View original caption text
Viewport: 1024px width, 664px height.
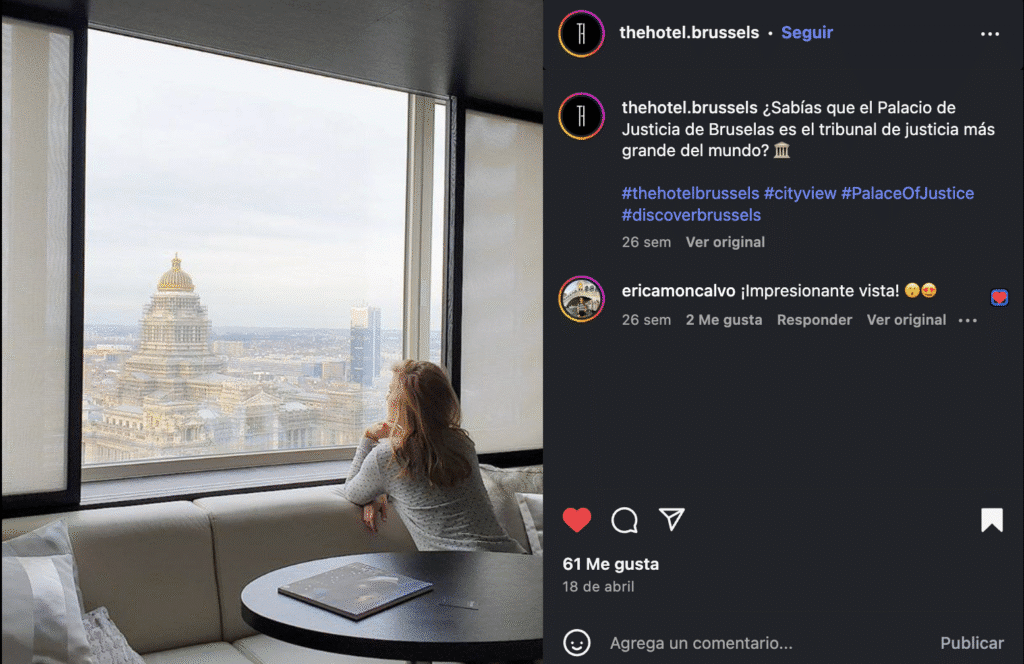[725, 242]
